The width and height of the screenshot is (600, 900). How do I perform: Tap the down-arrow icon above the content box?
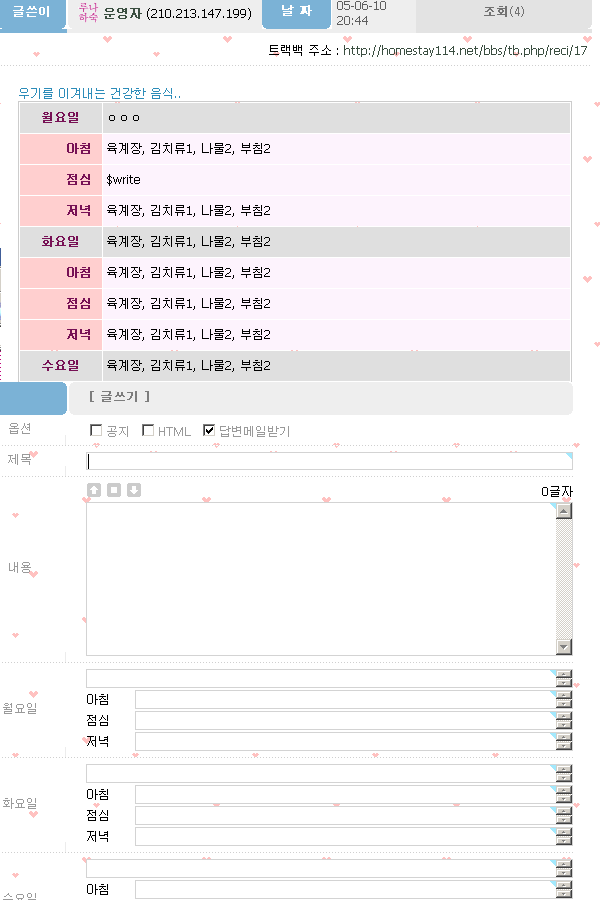(x=134, y=490)
